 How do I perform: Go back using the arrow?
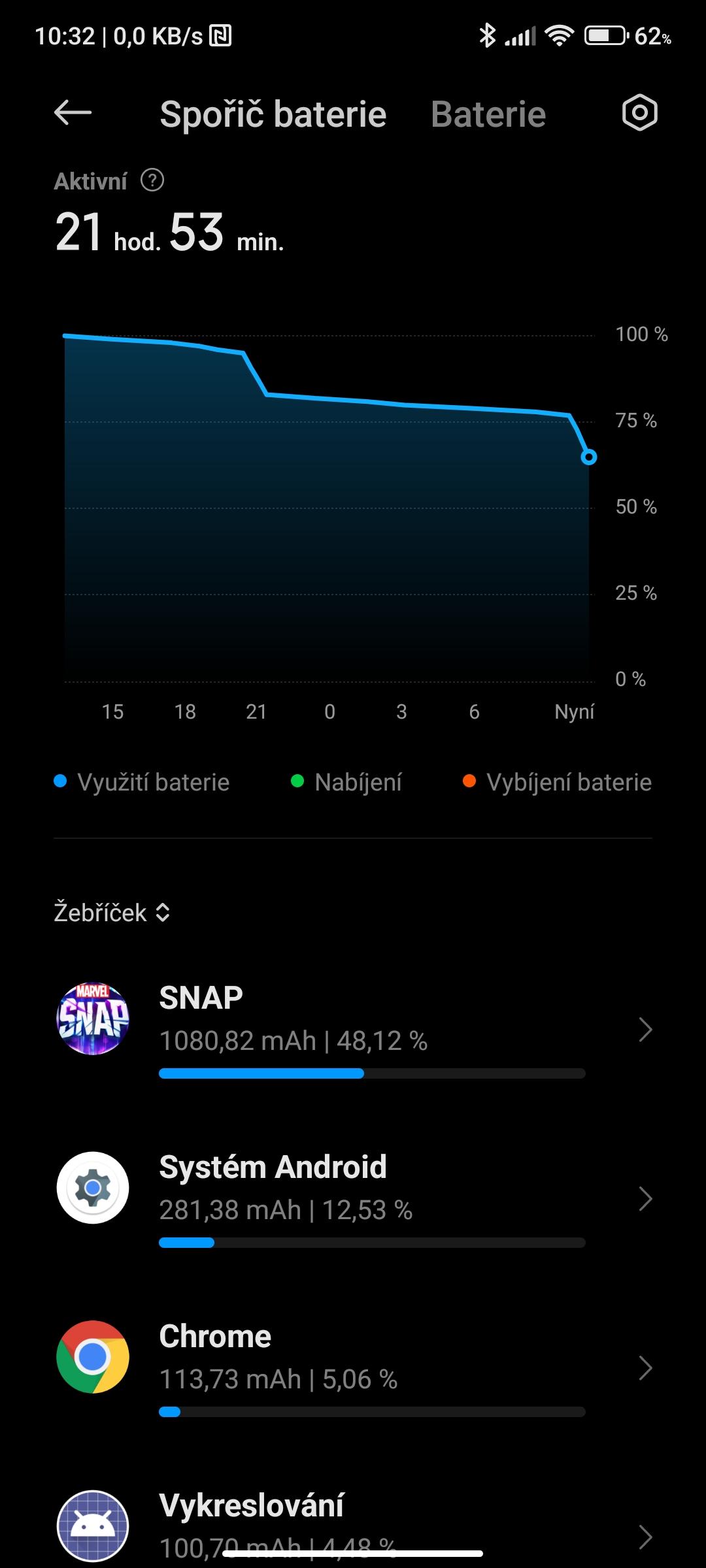coord(73,113)
